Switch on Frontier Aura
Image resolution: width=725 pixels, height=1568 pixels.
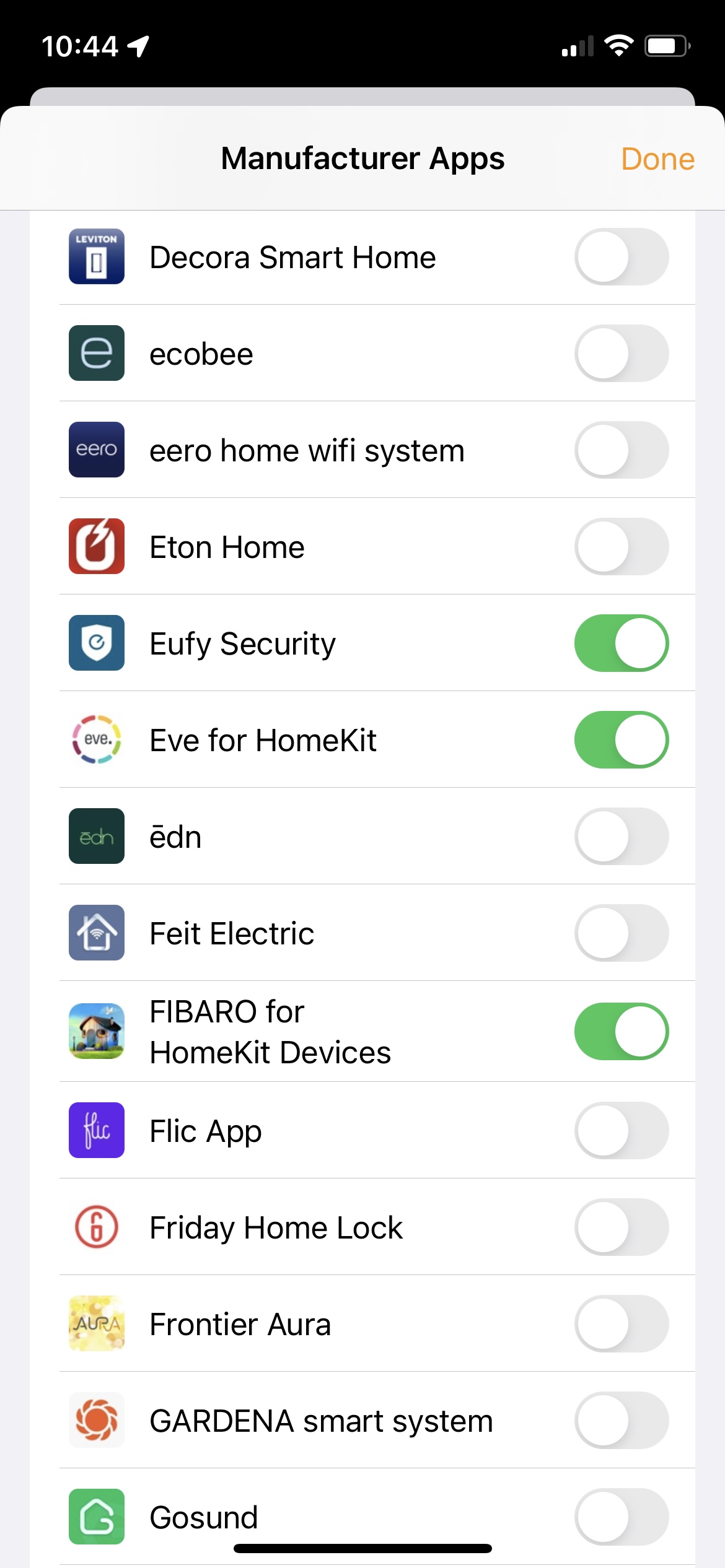[621, 1324]
